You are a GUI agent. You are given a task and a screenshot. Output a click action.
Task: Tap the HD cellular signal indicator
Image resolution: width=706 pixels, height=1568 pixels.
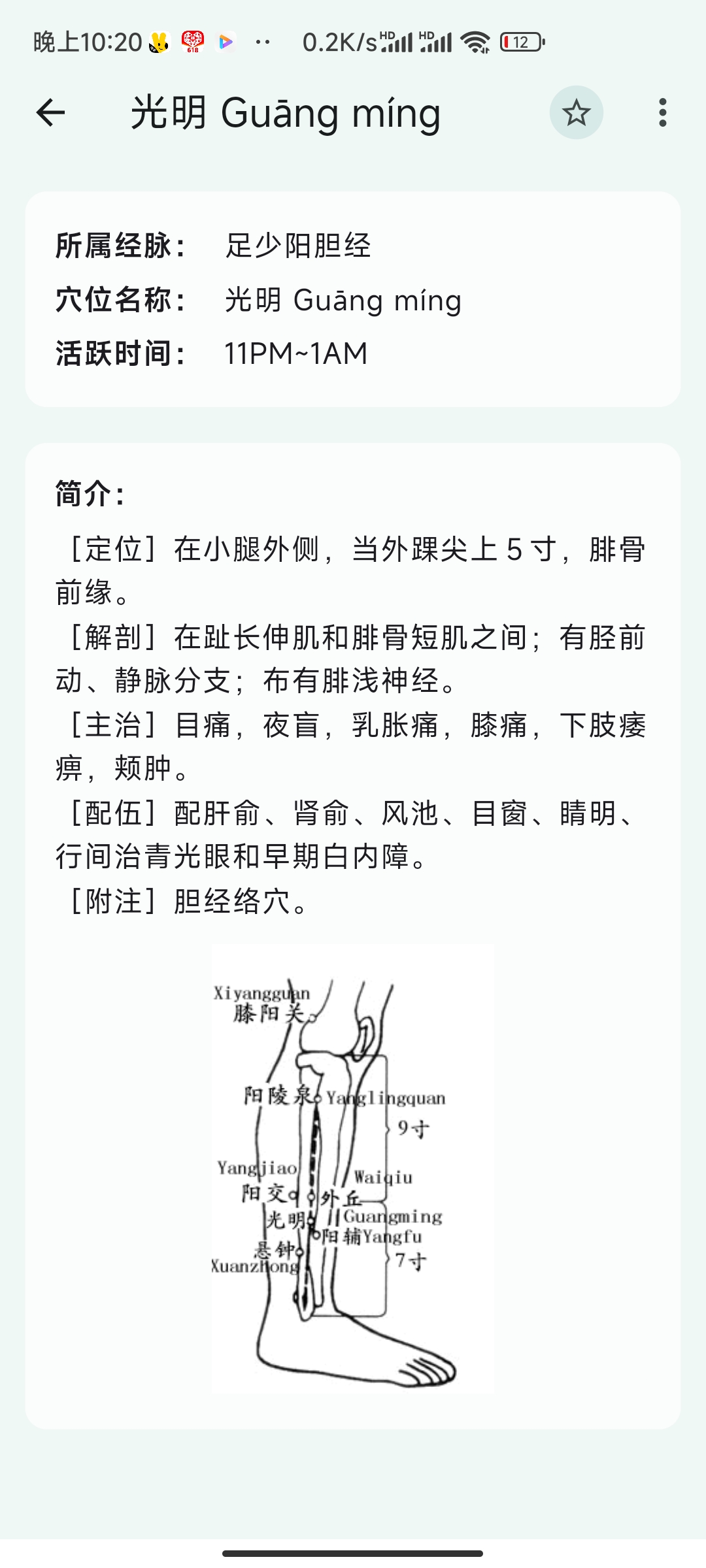[397, 41]
